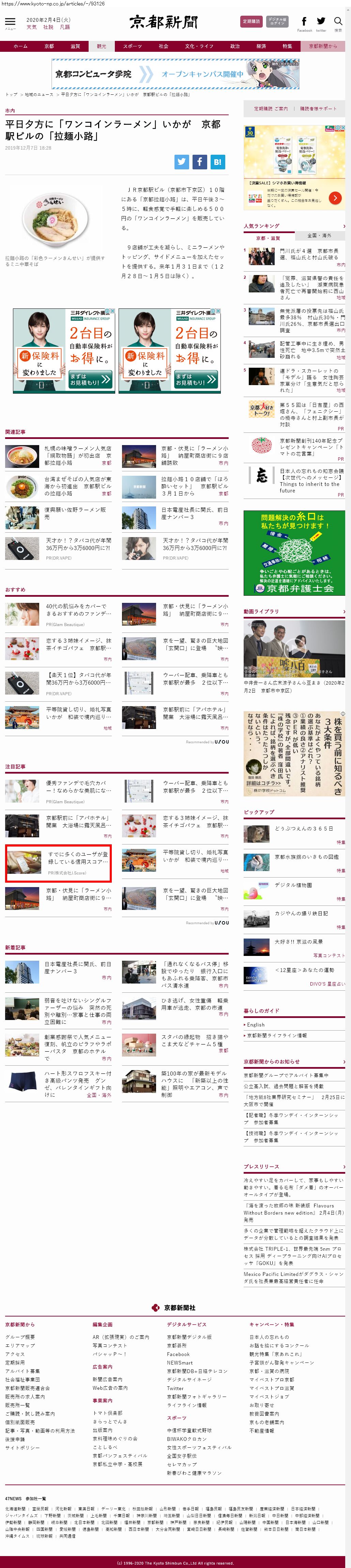
Task: Go to the 滋賀 section
Action: point(75,46)
